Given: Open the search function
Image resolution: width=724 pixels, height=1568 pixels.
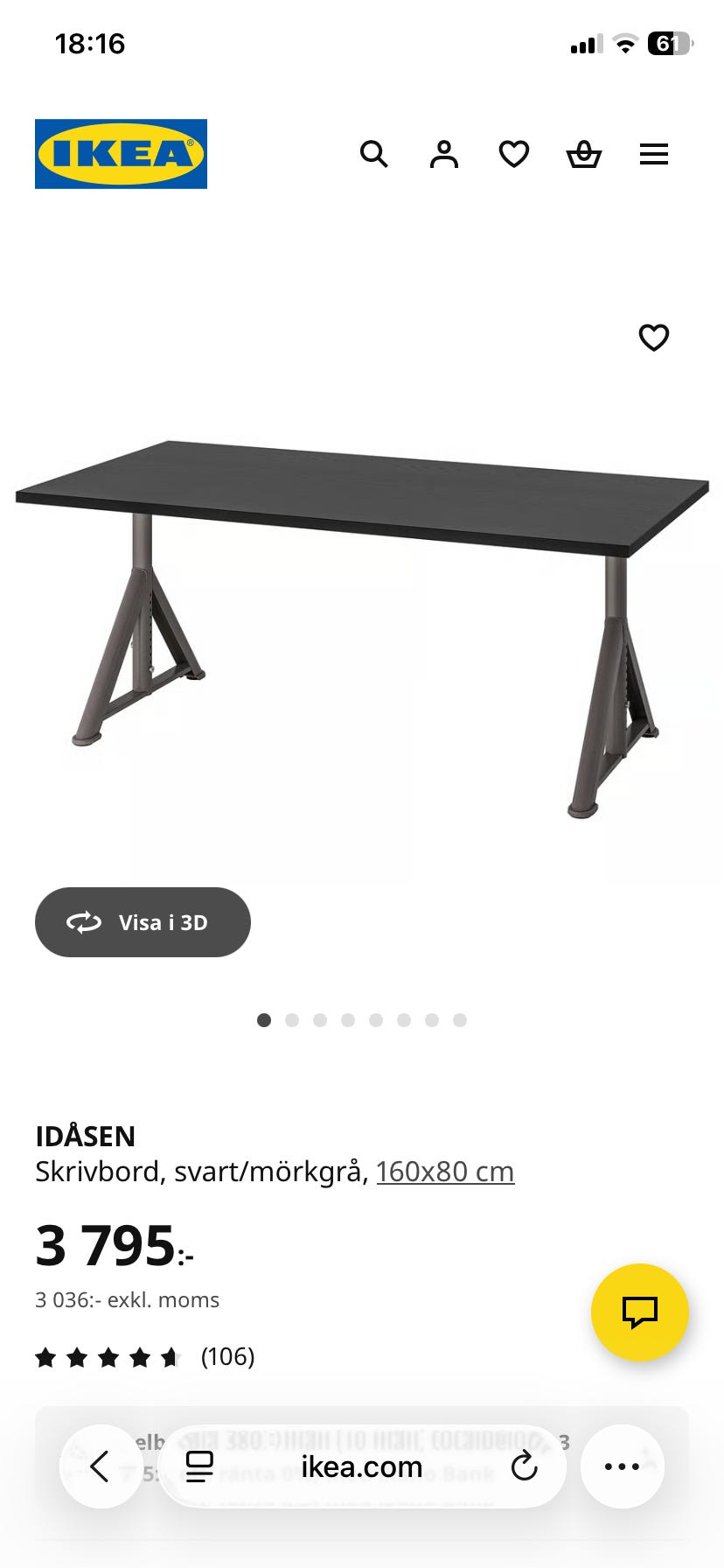Looking at the screenshot, I should click(374, 154).
